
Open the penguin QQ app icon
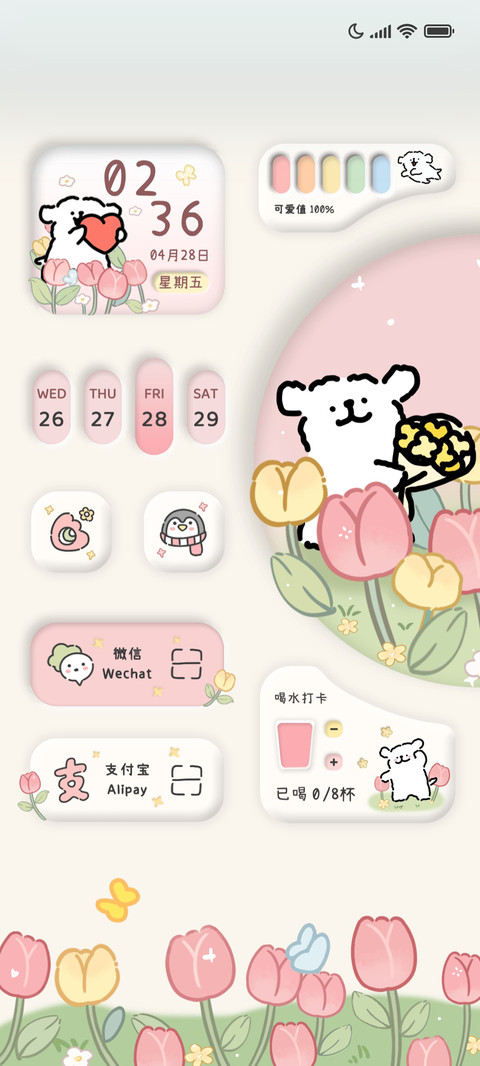[184, 532]
